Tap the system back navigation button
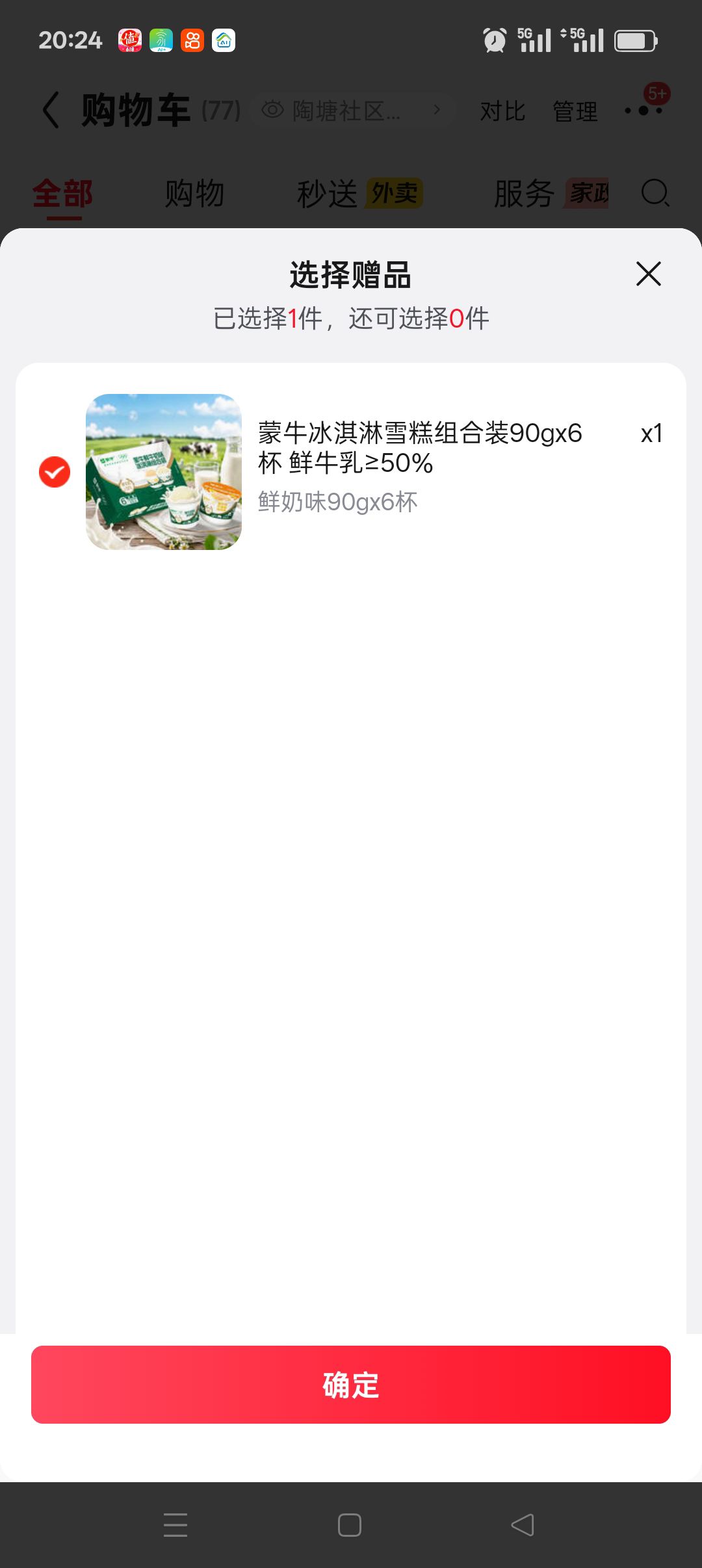The height and width of the screenshot is (1568, 702). 523,1524
